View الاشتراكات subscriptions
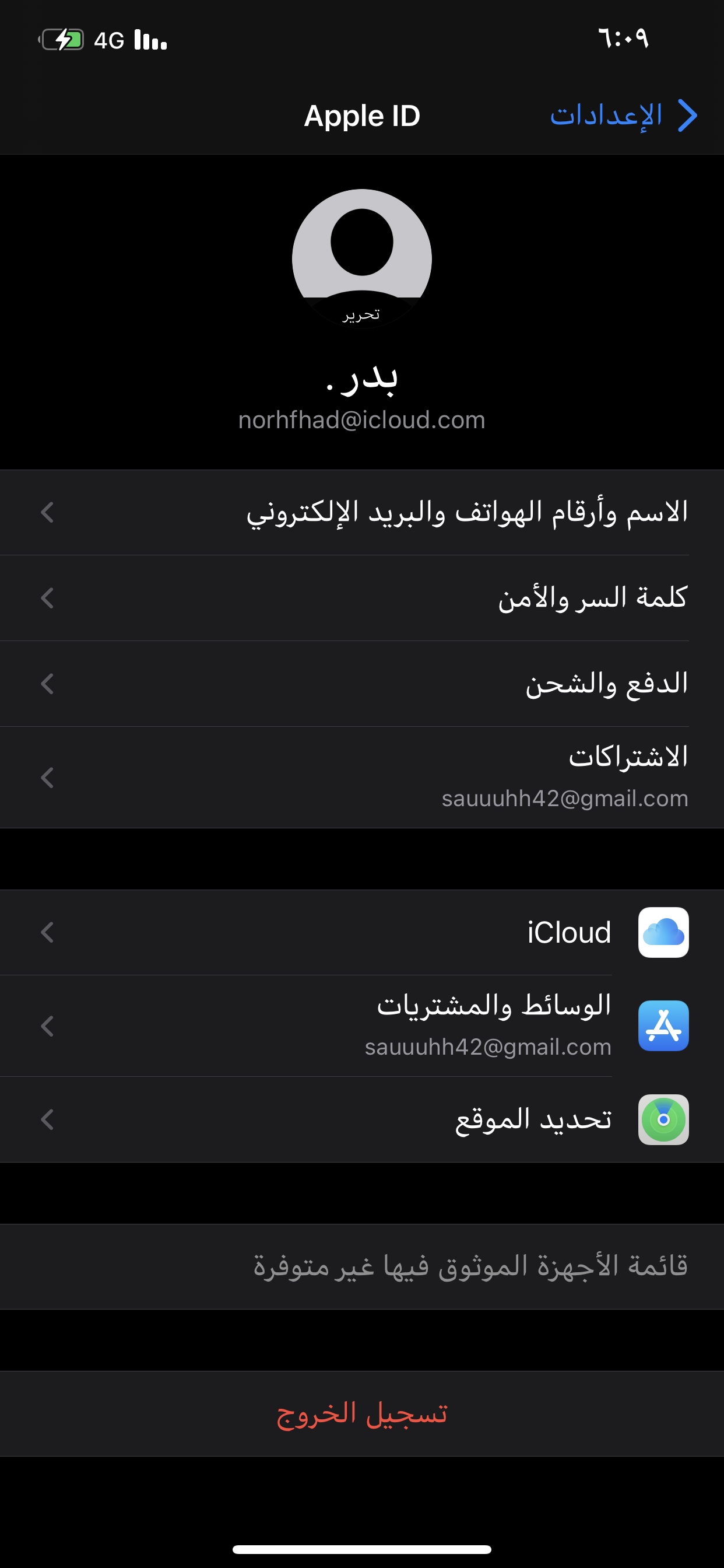The width and height of the screenshot is (724, 1568). point(362,778)
